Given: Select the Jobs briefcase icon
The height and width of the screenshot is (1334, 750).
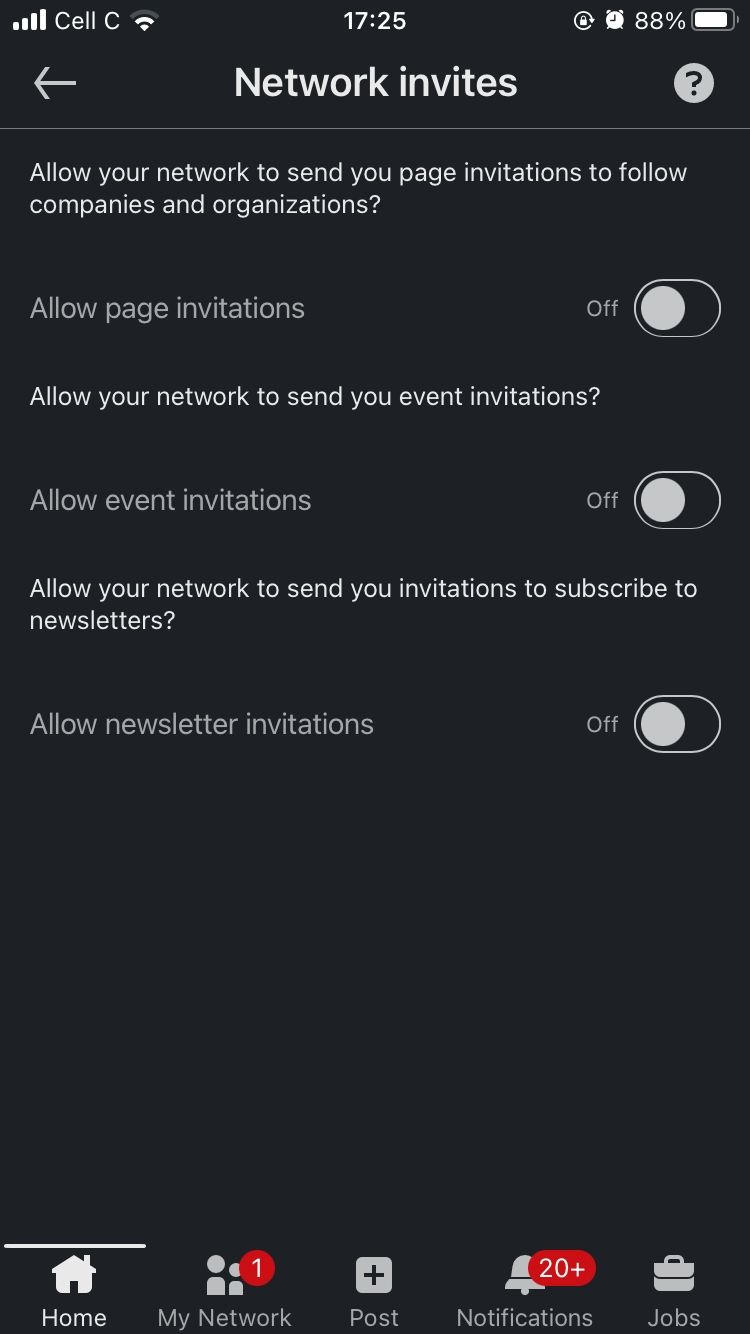Looking at the screenshot, I should point(673,1272).
